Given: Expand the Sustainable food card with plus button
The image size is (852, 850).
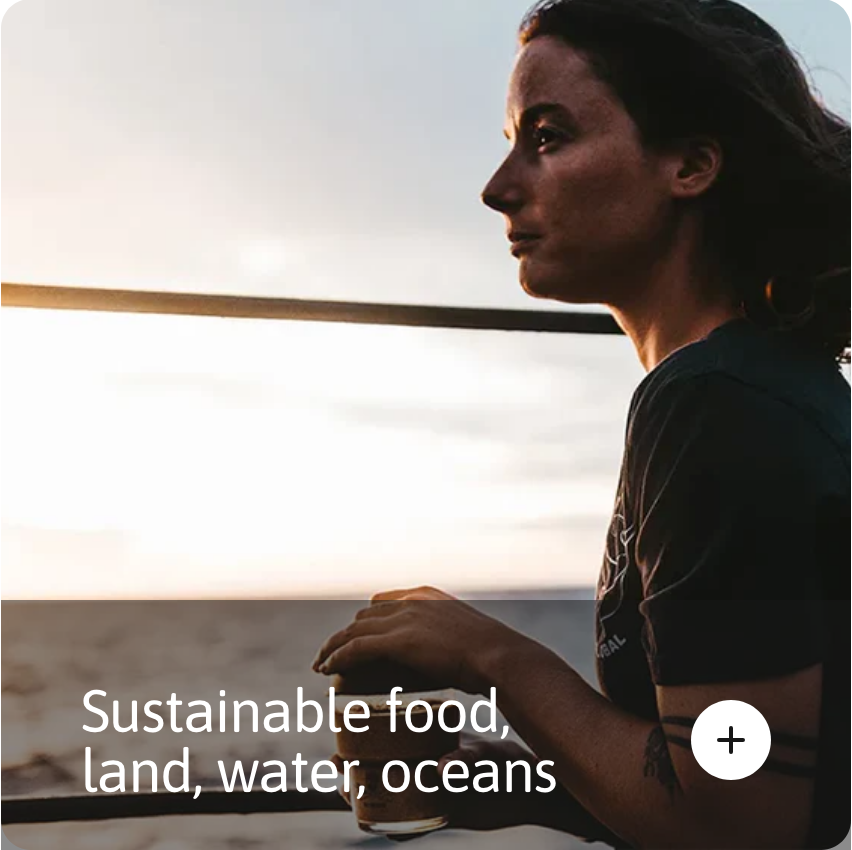Looking at the screenshot, I should click(731, 740).
